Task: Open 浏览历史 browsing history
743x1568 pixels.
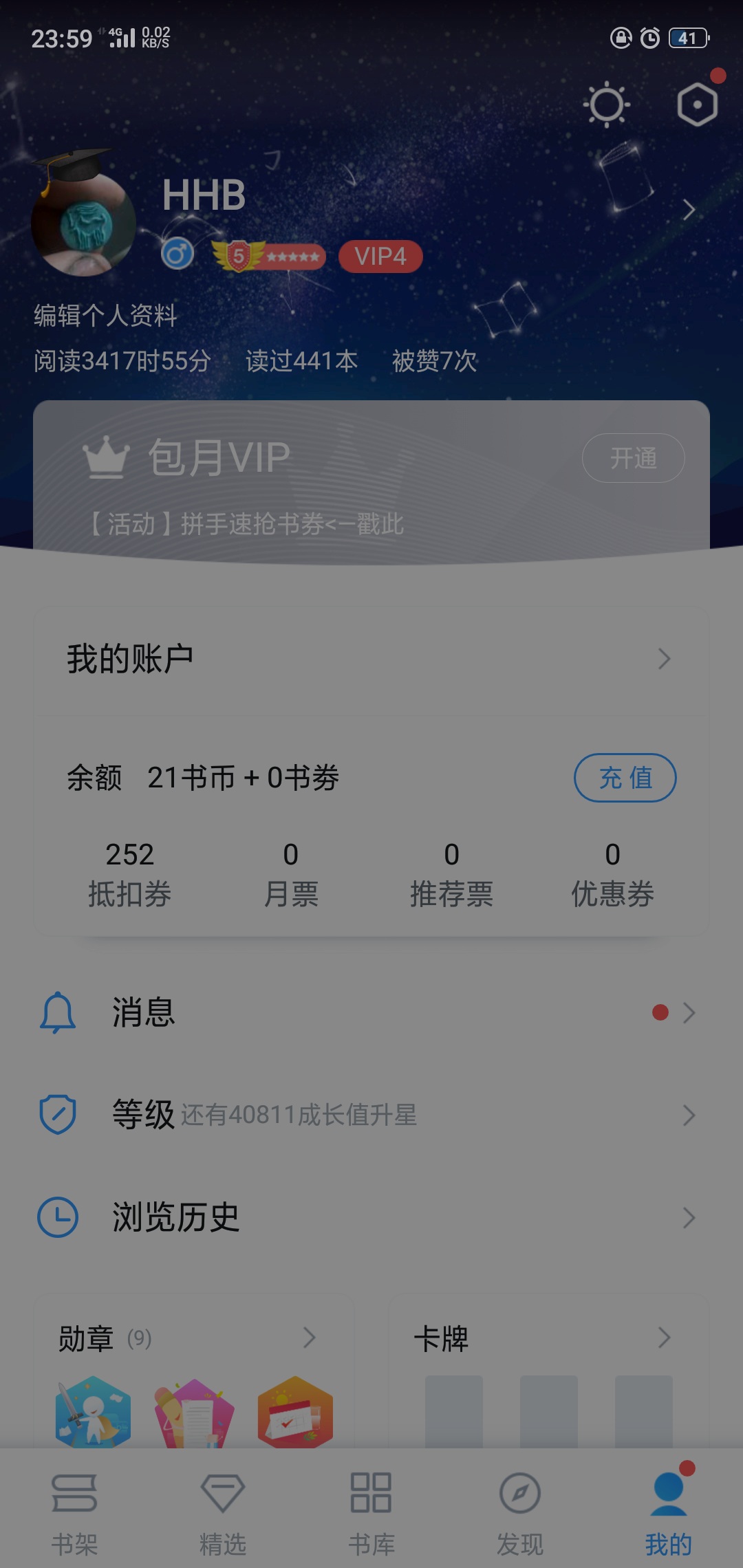Action: [x=371, y=1217]
